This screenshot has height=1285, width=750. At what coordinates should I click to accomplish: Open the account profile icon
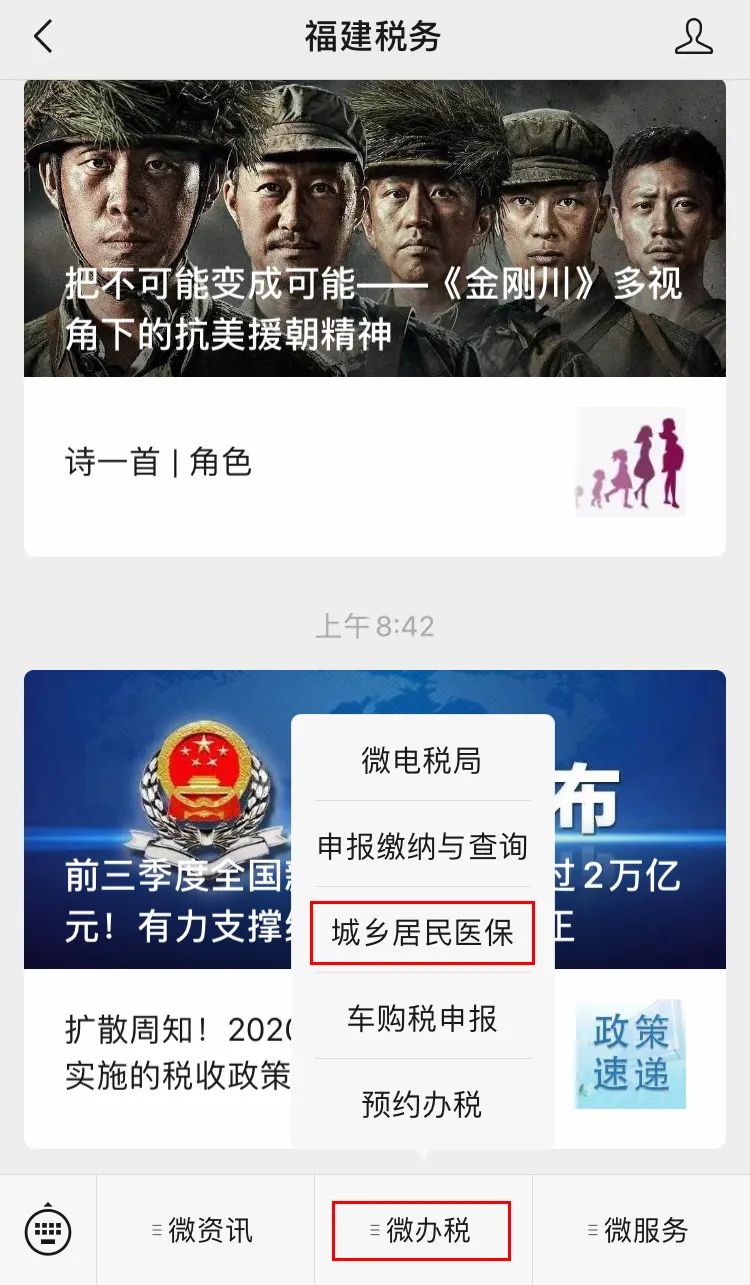(693, 37)
